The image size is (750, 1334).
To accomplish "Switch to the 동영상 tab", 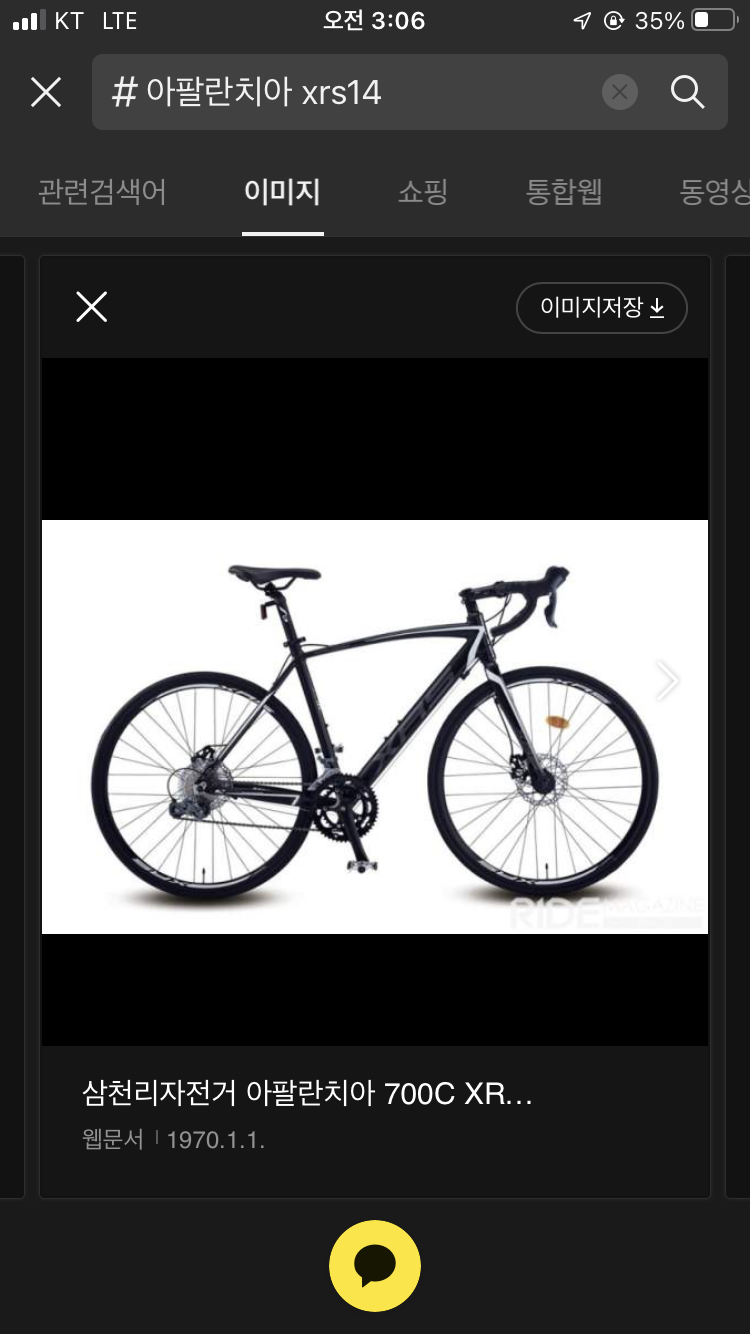I will 713,191.
